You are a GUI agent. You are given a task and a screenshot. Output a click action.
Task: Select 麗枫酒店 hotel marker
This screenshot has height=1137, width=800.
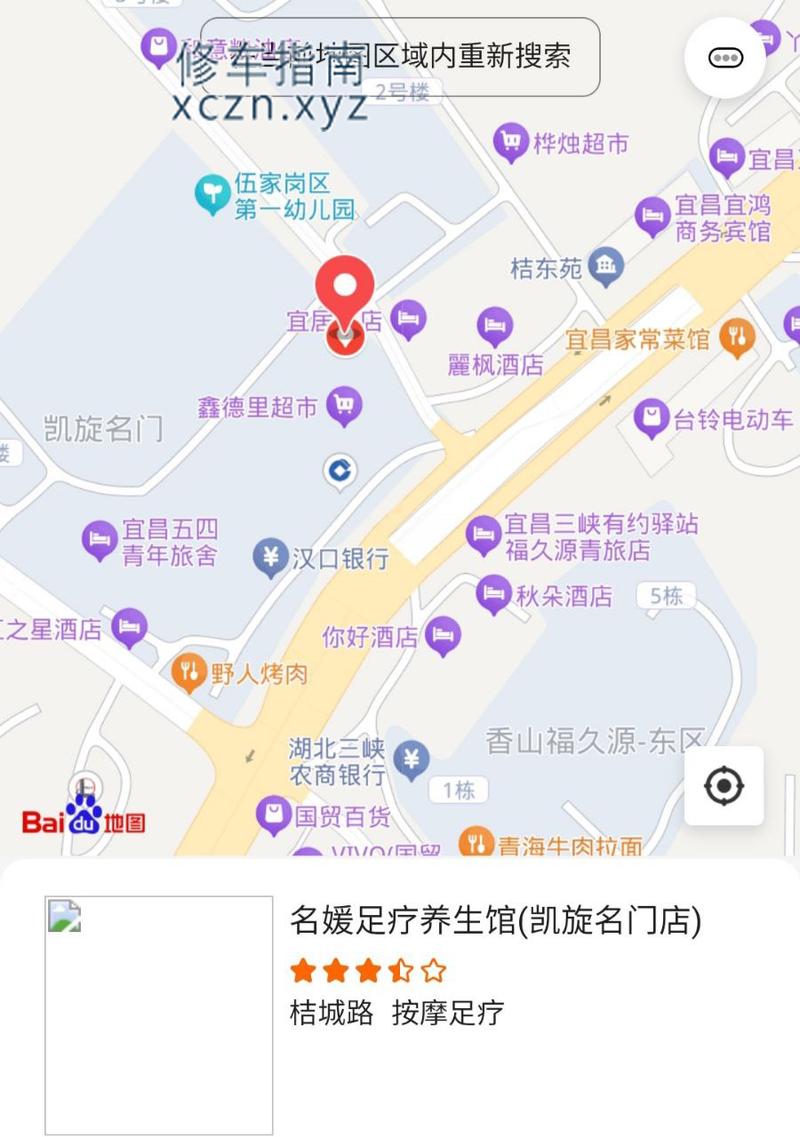coord(495,326)
